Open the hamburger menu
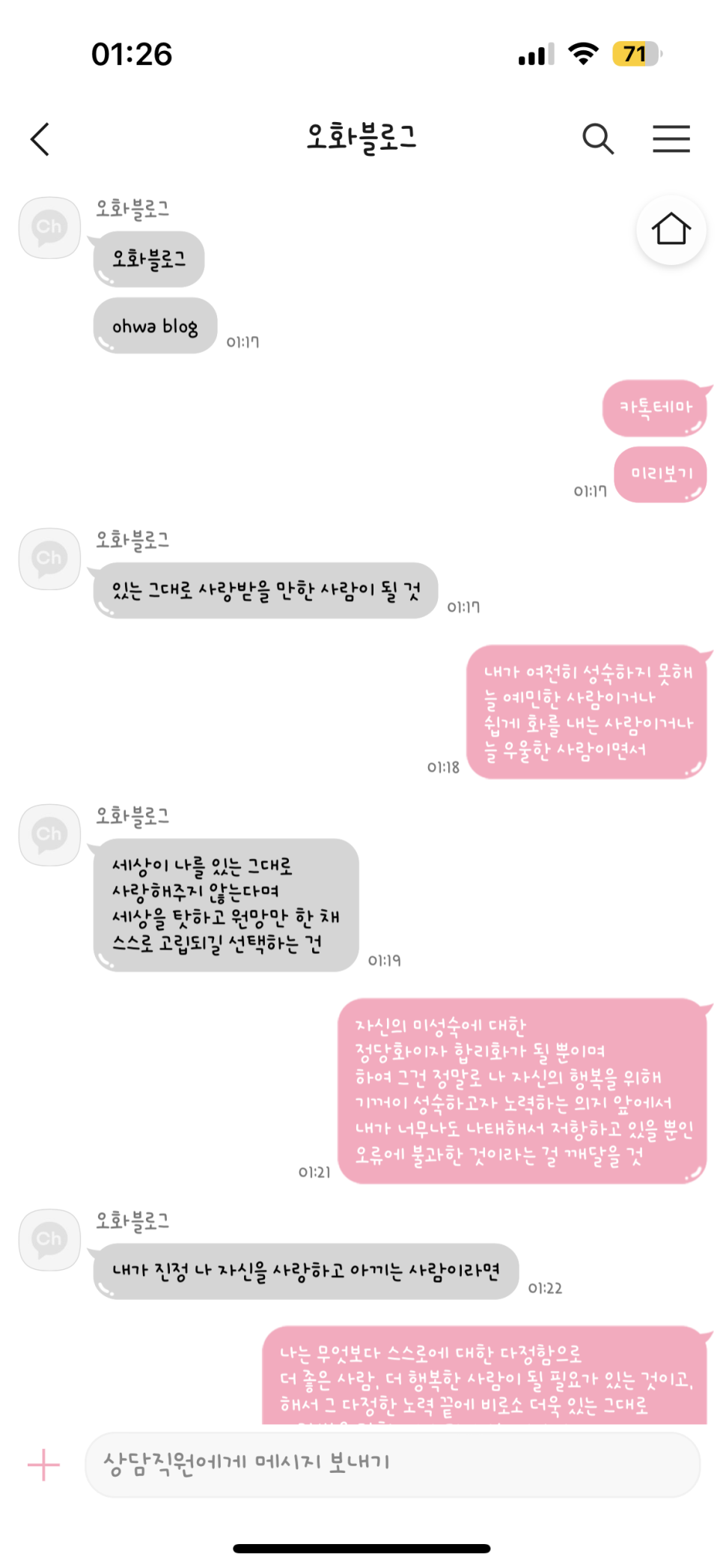The width and height of the screenshot is (723, 1568). [671, 139]
